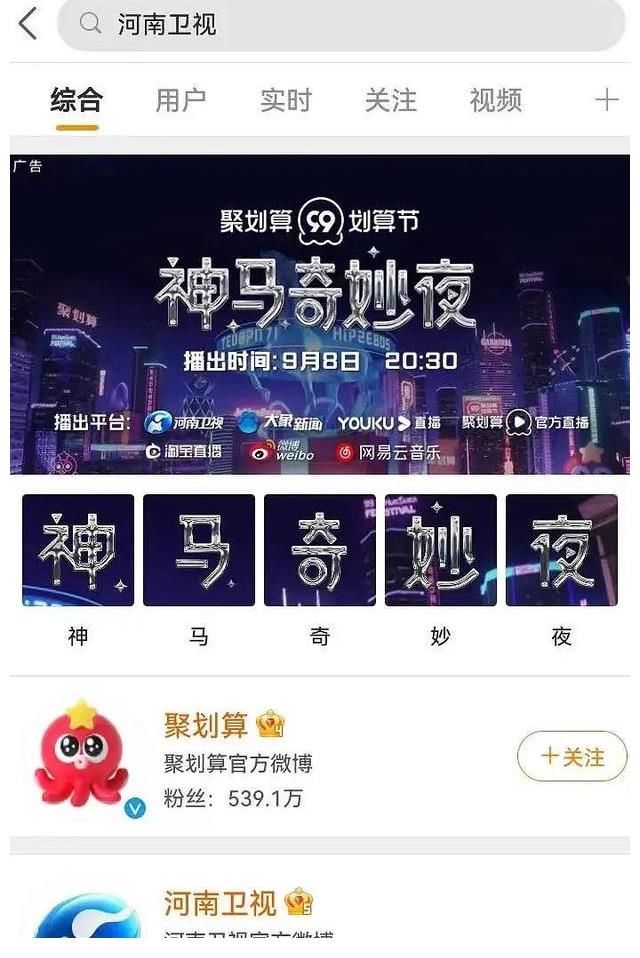Screen dimensions: 640x958
Task: Switch to the 综合 tab
Action: [x=77, y=100]
